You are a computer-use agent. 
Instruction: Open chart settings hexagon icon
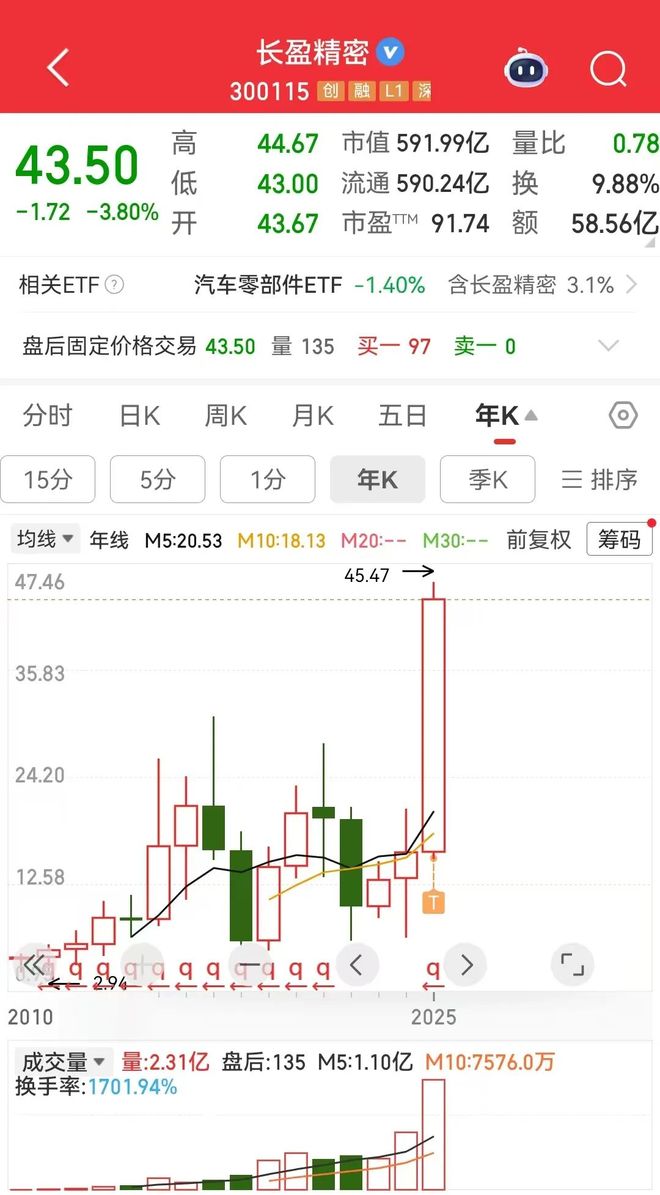click(x=622, y=415)
